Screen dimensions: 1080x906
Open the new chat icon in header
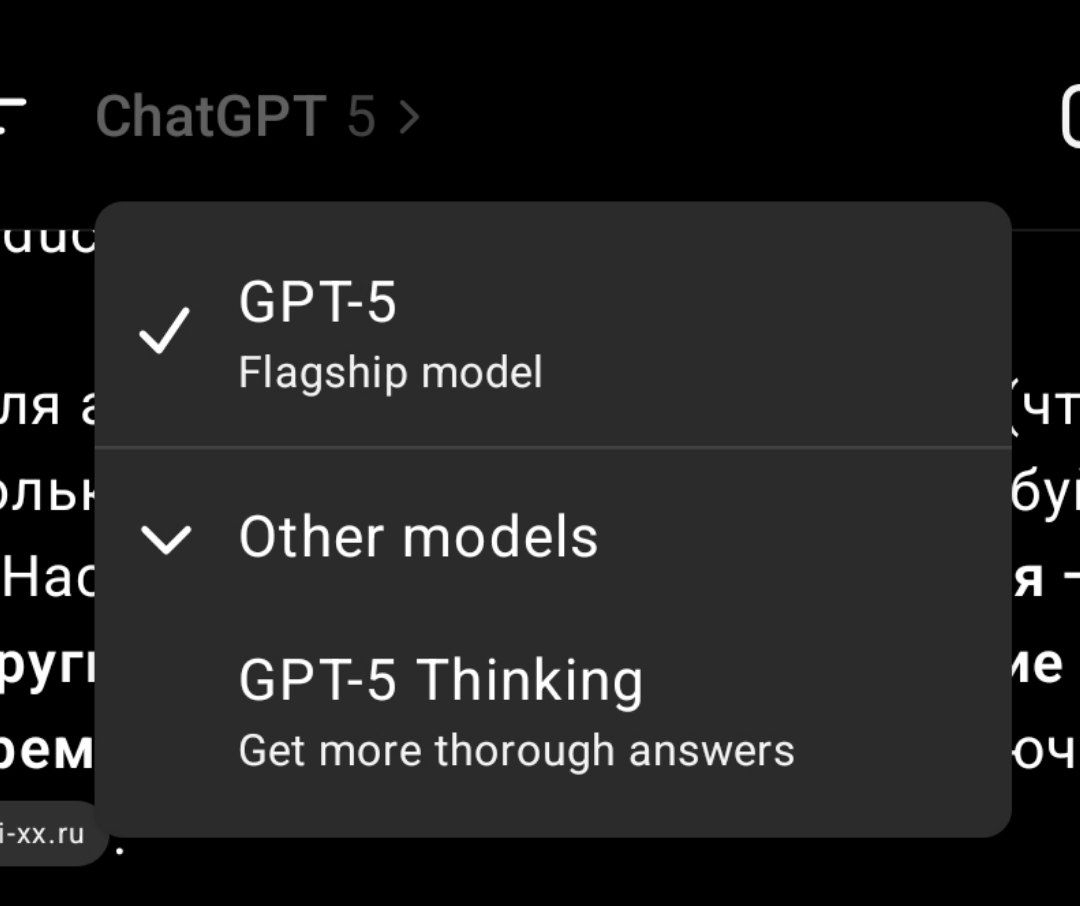(1068, 117)
